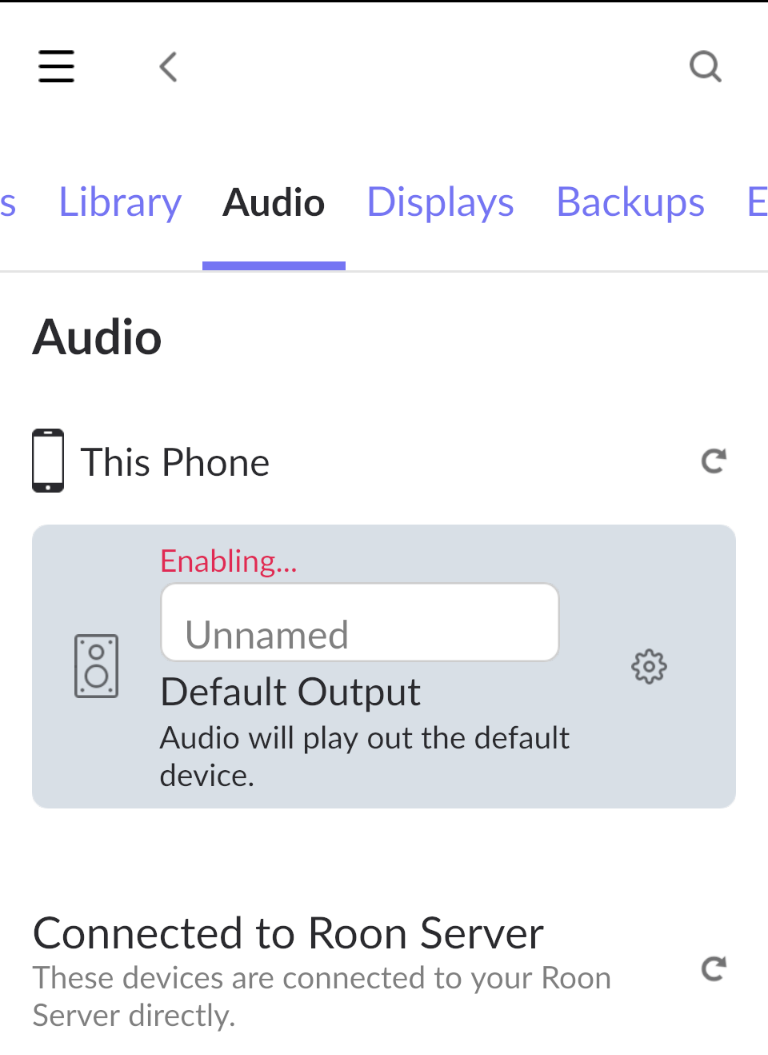Tap the Unnamed device name field
Screen dimensions: 768x1055
coord(359,624)
